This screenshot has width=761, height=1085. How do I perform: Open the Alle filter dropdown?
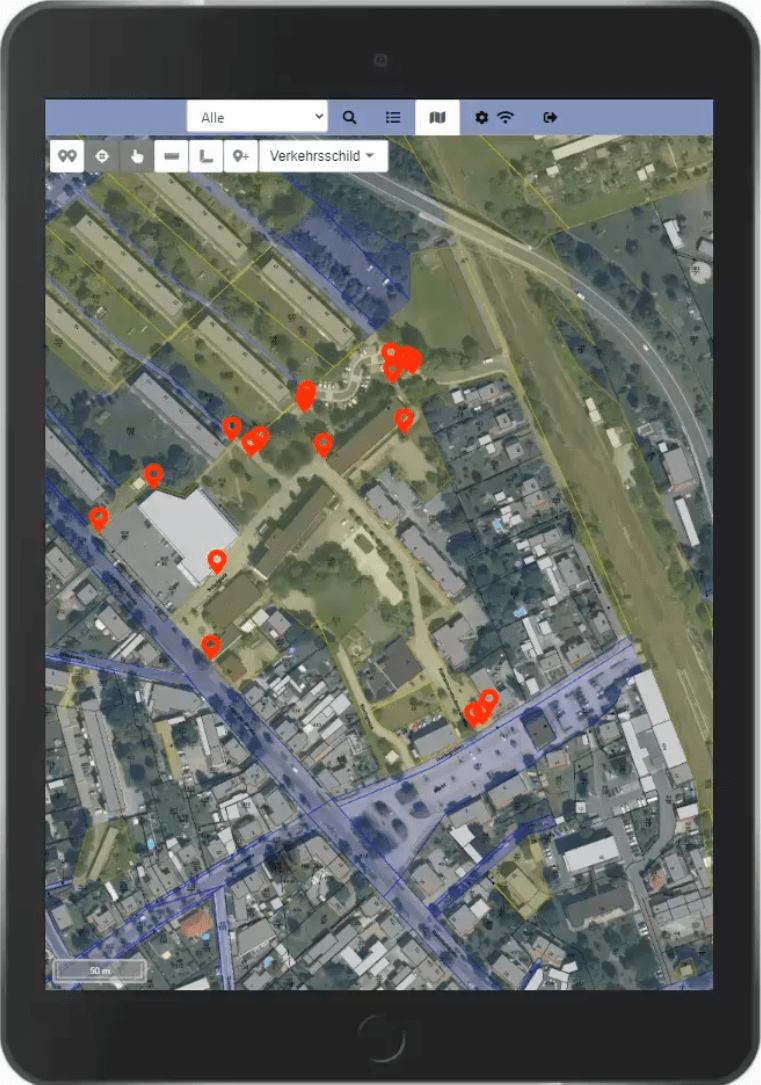[x=257, y=117]
